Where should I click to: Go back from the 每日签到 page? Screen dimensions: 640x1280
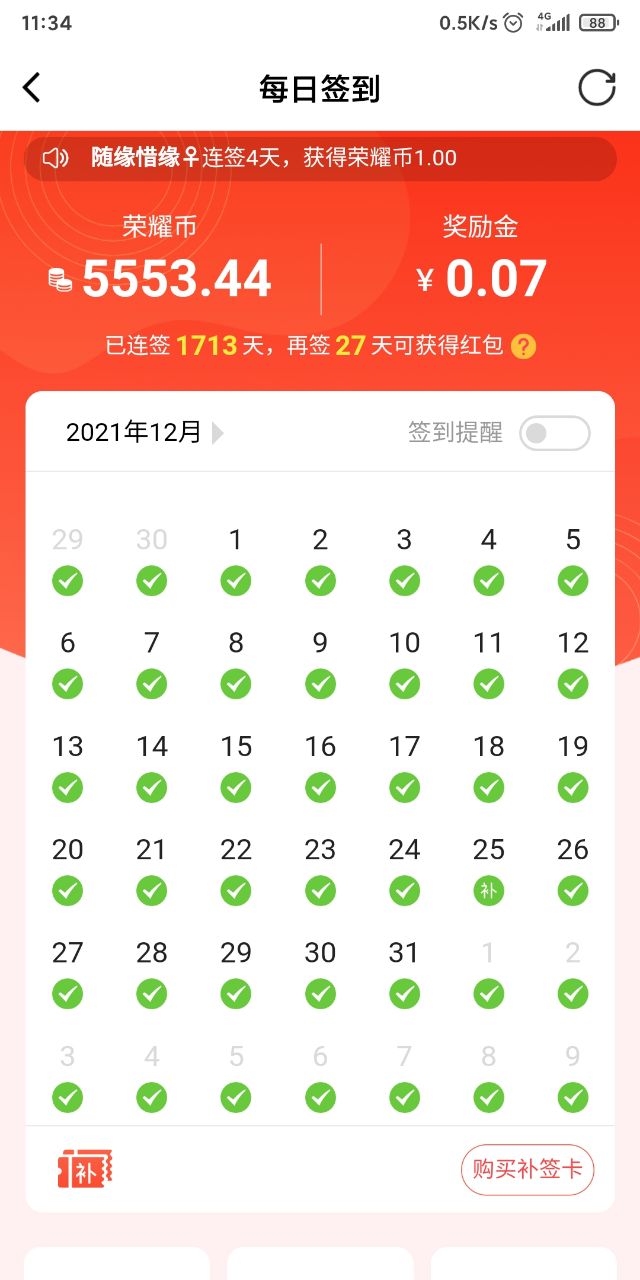pyautogui.click(x=32, y=88)
